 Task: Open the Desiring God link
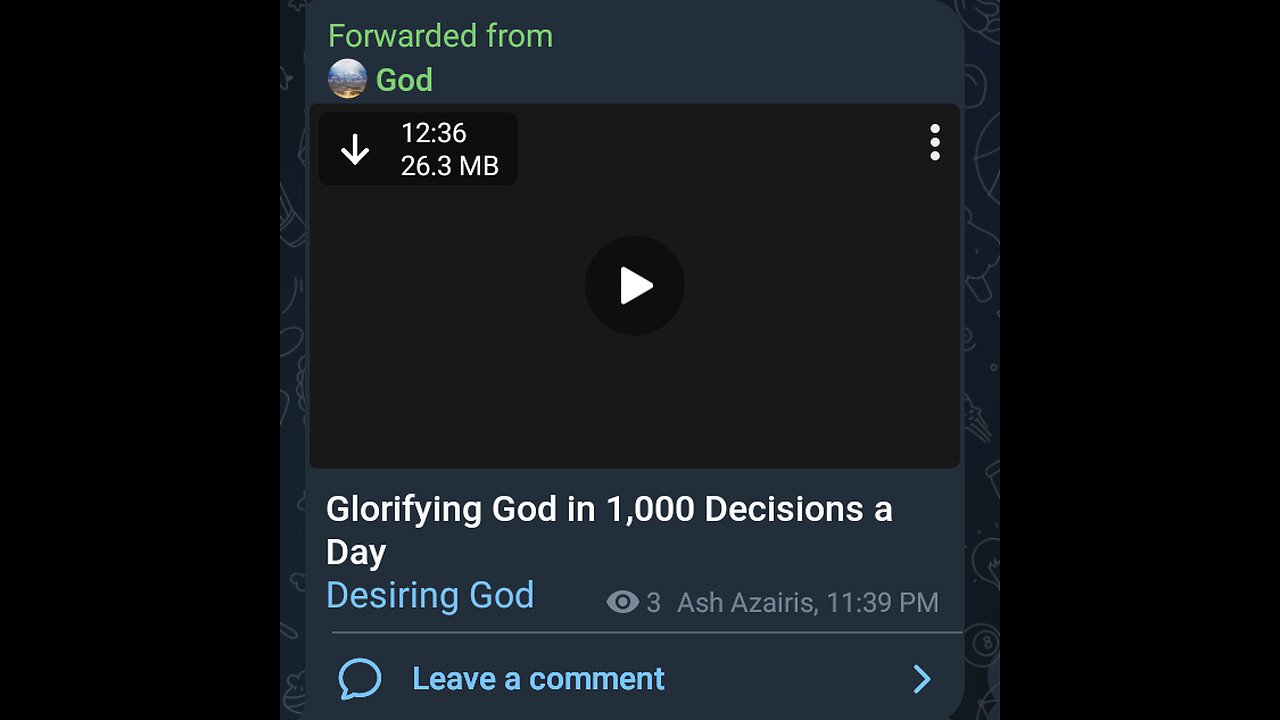click(x=430, y=595)
